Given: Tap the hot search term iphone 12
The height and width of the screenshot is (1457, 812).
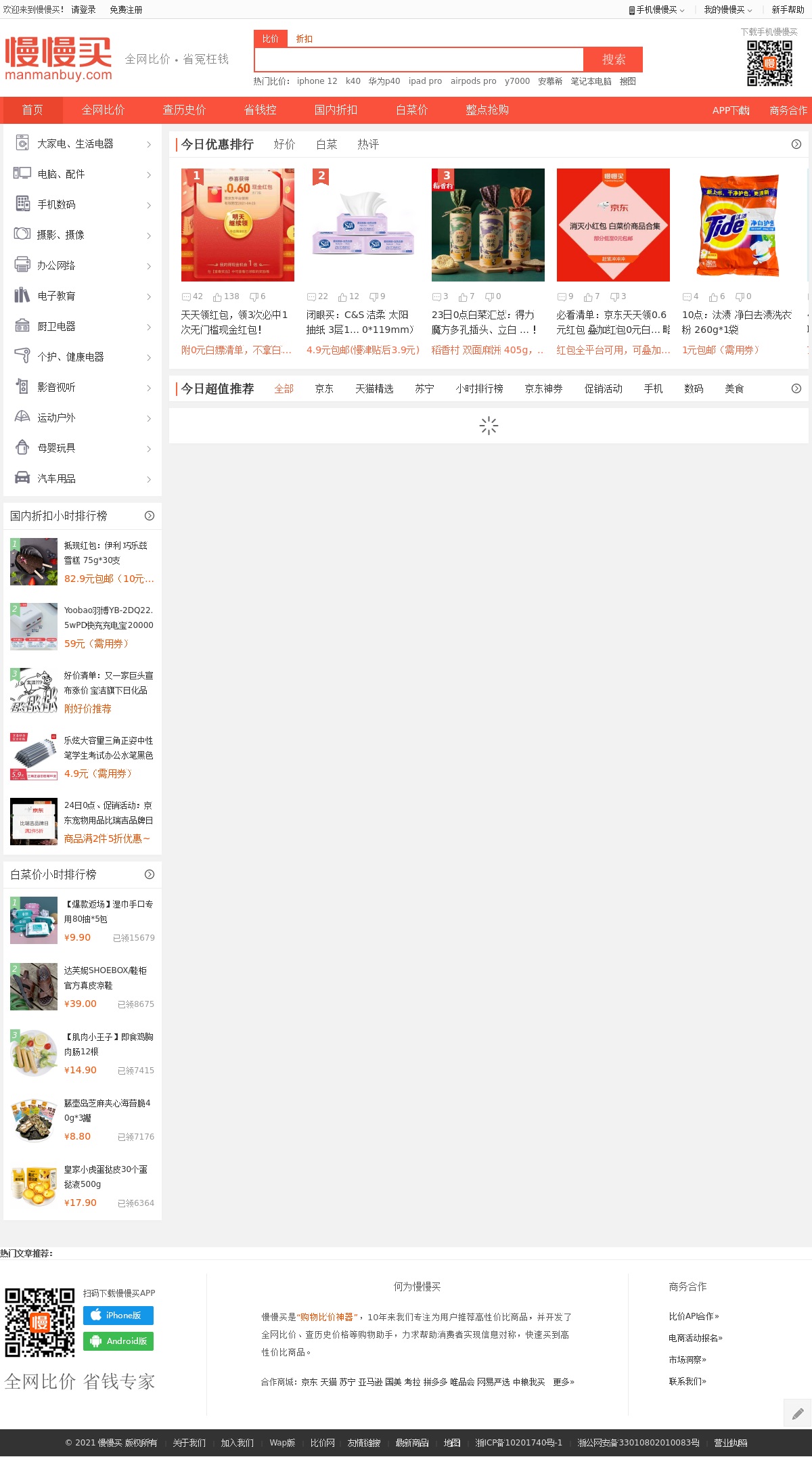Looking at the screenshot, I should (x=317, y=81).
